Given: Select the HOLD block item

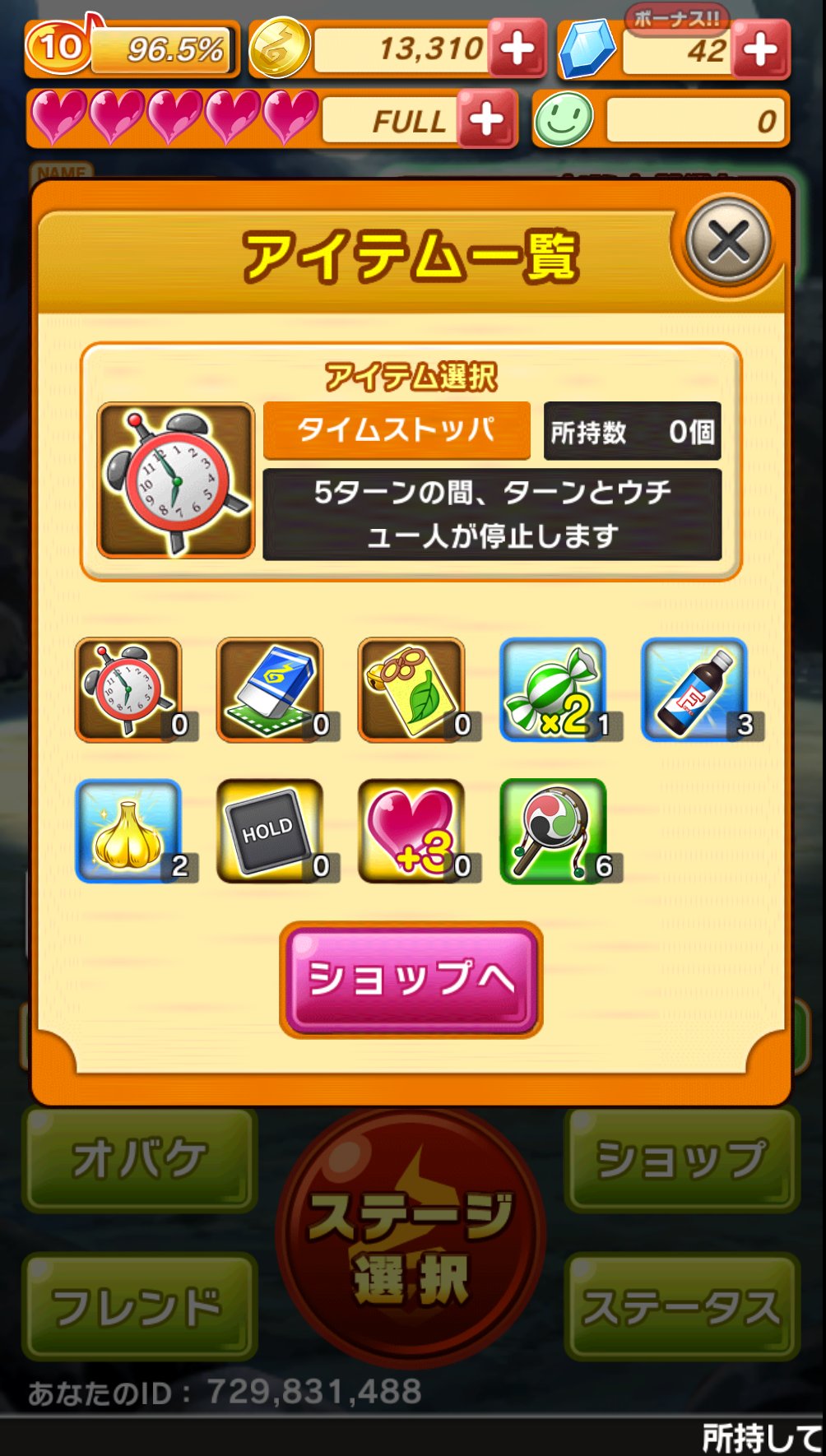Looking at the screenshot, I should point(271,831).
